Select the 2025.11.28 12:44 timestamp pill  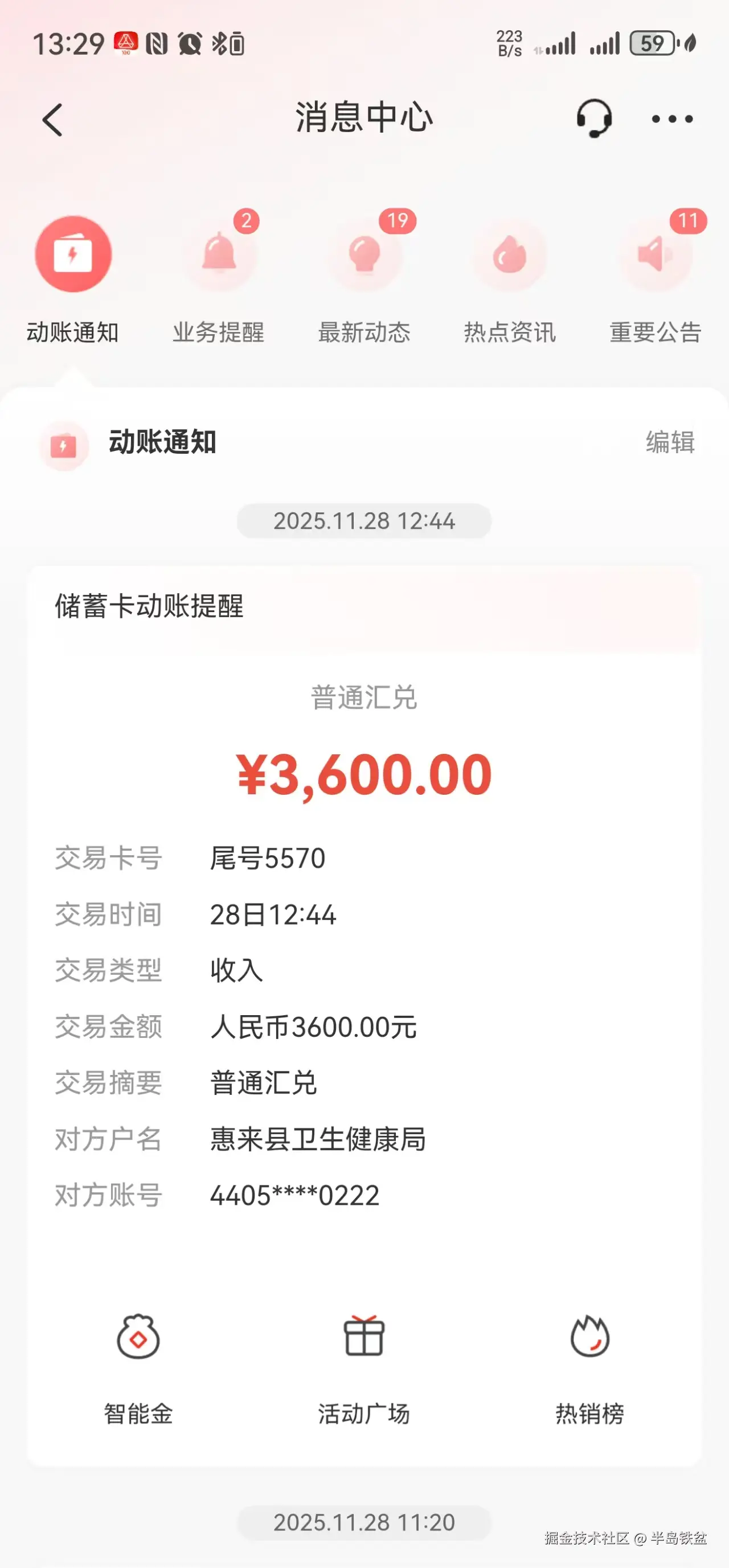click(363, 521)
